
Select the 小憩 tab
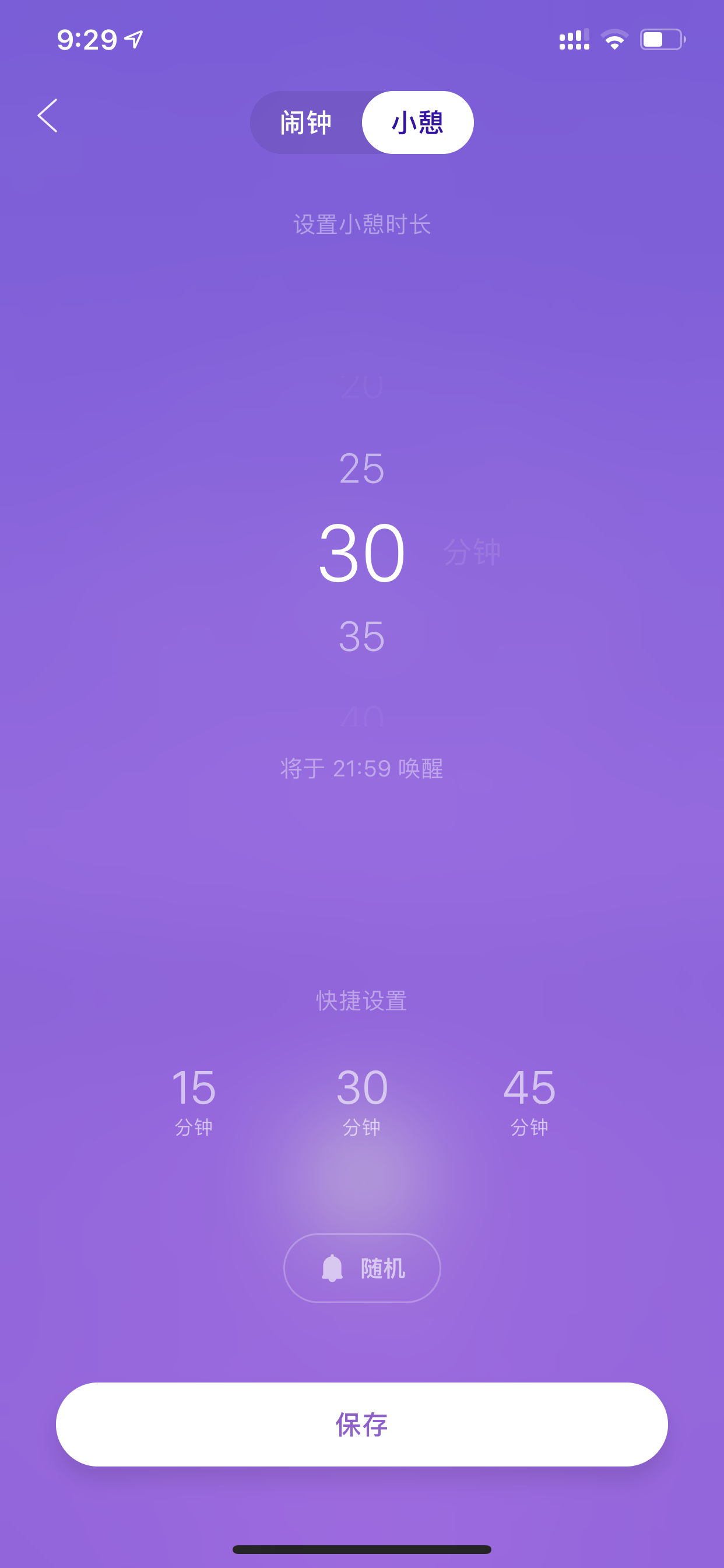[417, 123]
